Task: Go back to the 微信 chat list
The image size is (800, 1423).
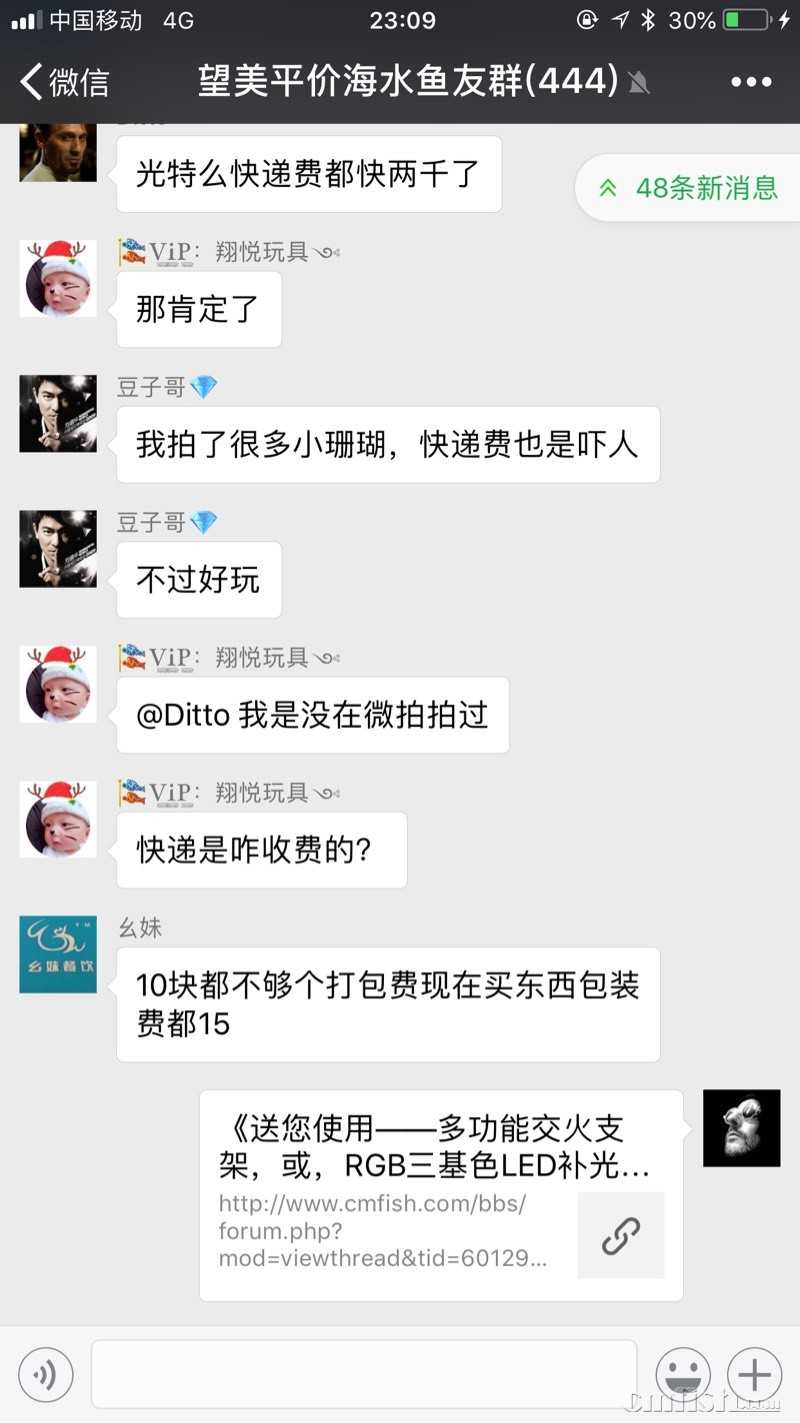Action: click(x=64, y=82)
